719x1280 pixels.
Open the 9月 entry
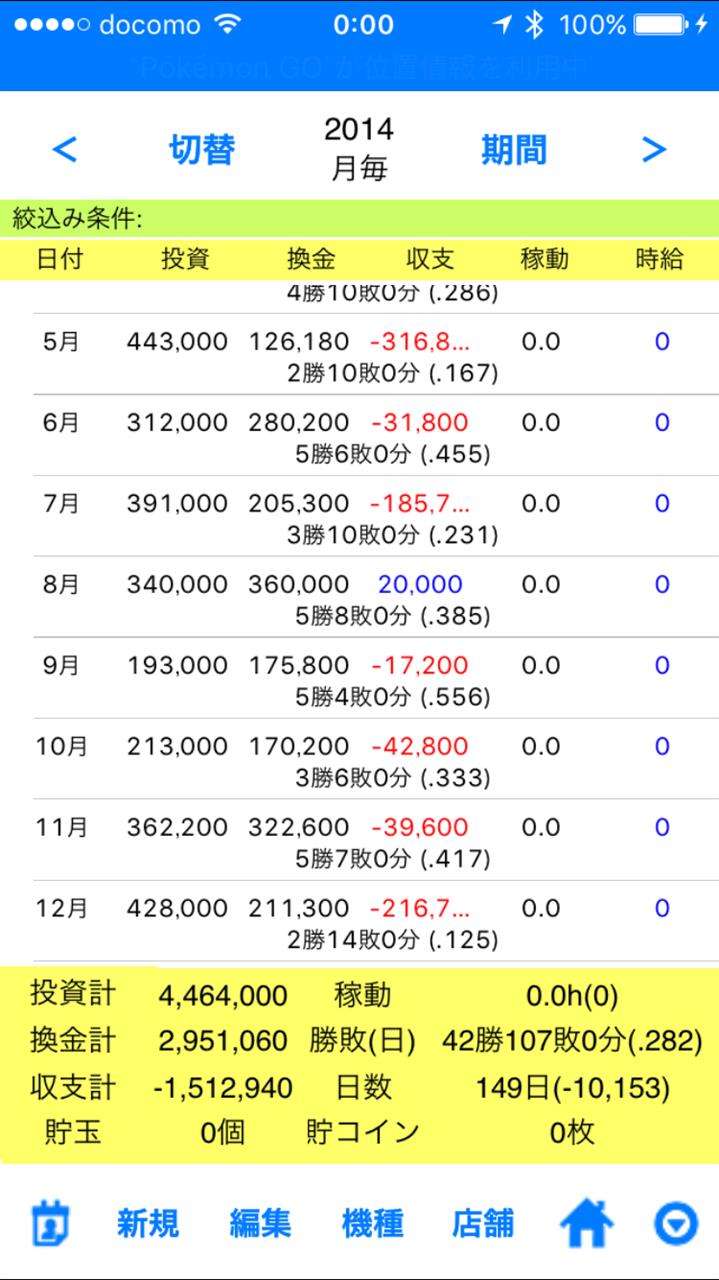click(x=359, y=679)
